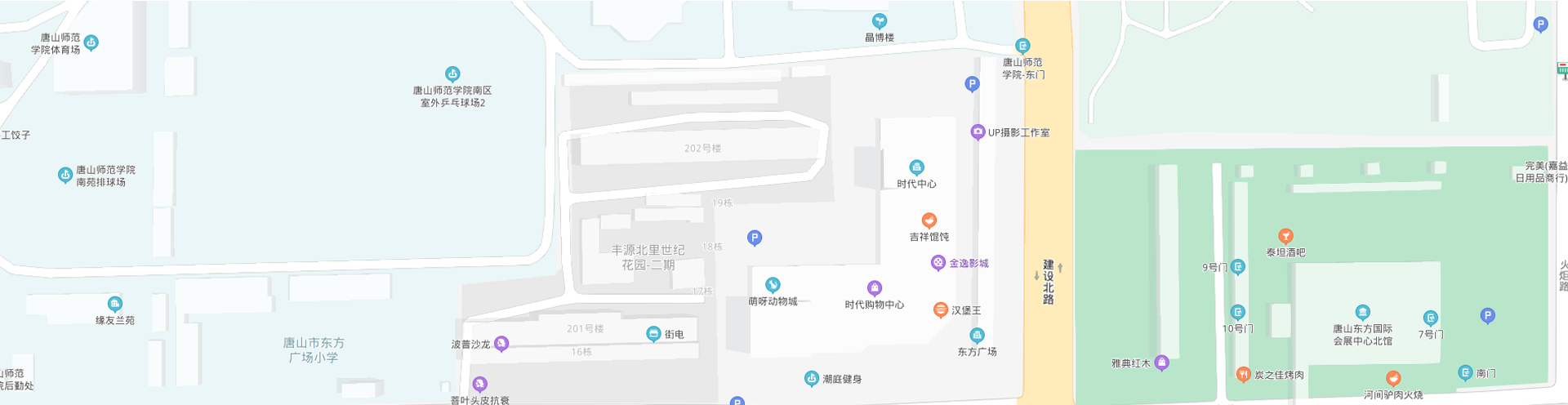Tap the 泰坦酒吧 bar marker
This screenshot has height=405, width=1568.
(x=1285, y=237)
